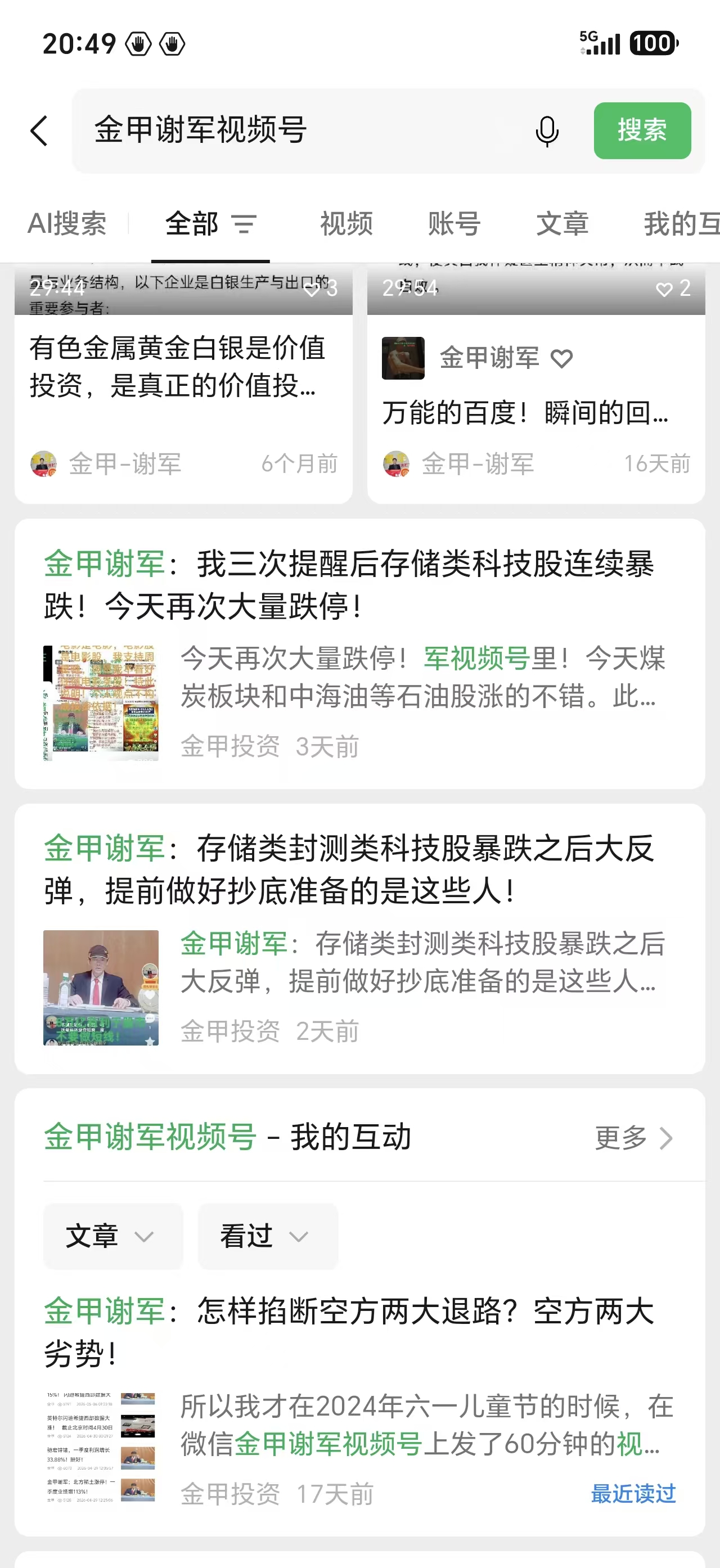Tap 更多 next to 我的互动
Viewport: 720px width, 1568px height.
point(633,1137)
